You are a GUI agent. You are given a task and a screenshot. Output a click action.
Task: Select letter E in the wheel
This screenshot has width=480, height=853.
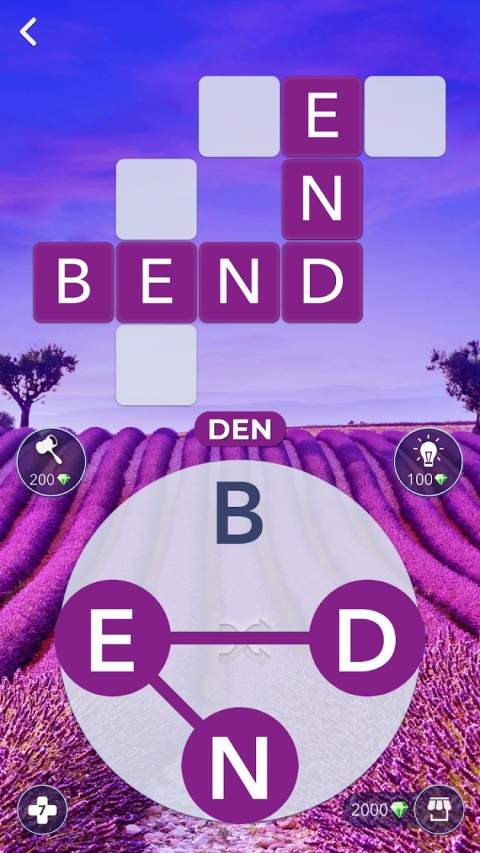click(113, 638)
